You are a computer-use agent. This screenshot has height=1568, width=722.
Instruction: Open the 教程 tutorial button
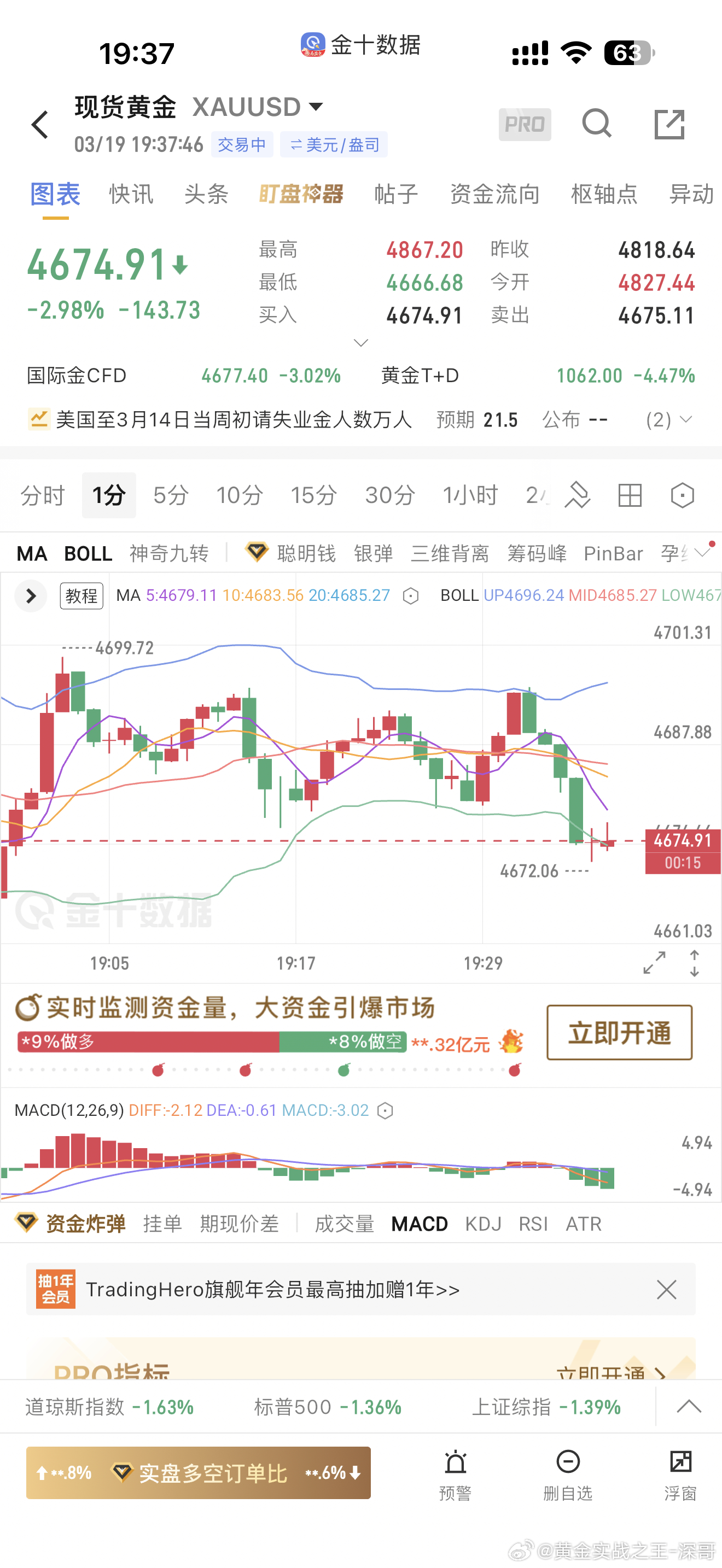81,596
